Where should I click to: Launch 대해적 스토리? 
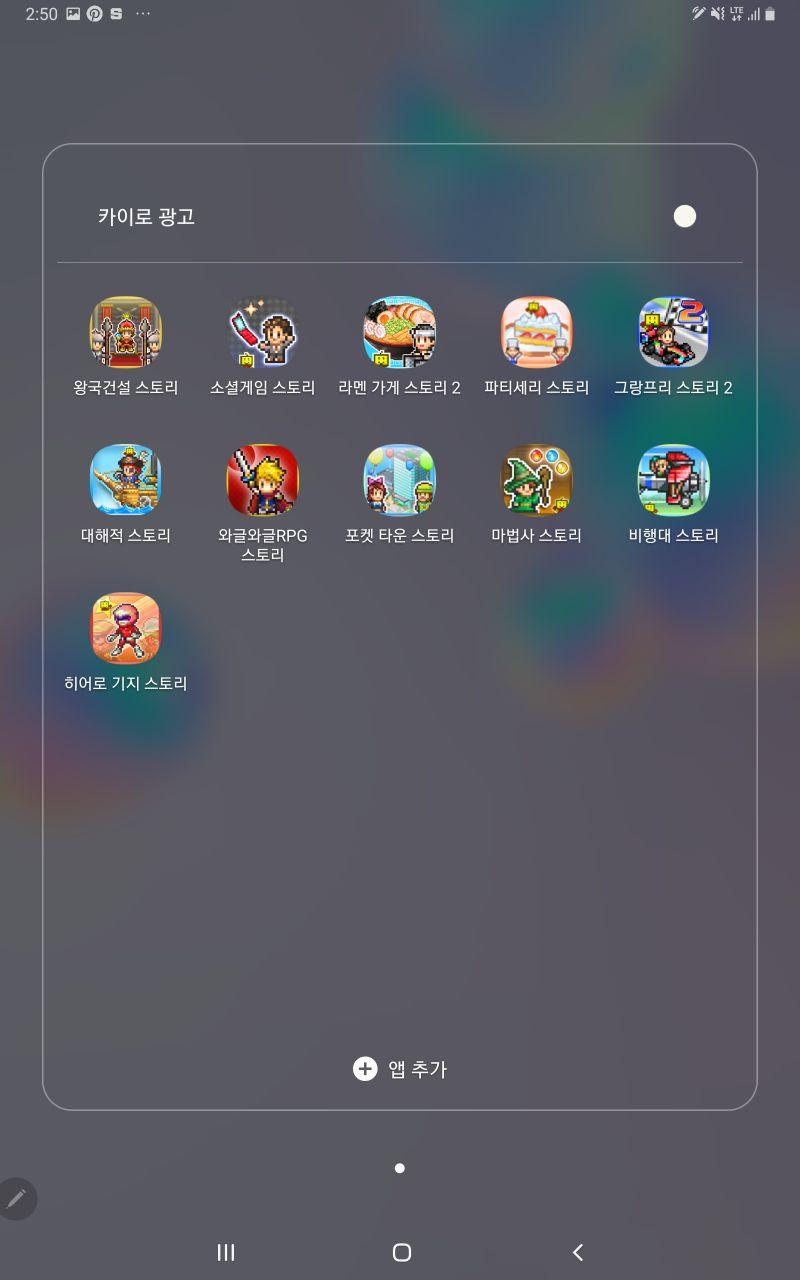coord(125,480)
